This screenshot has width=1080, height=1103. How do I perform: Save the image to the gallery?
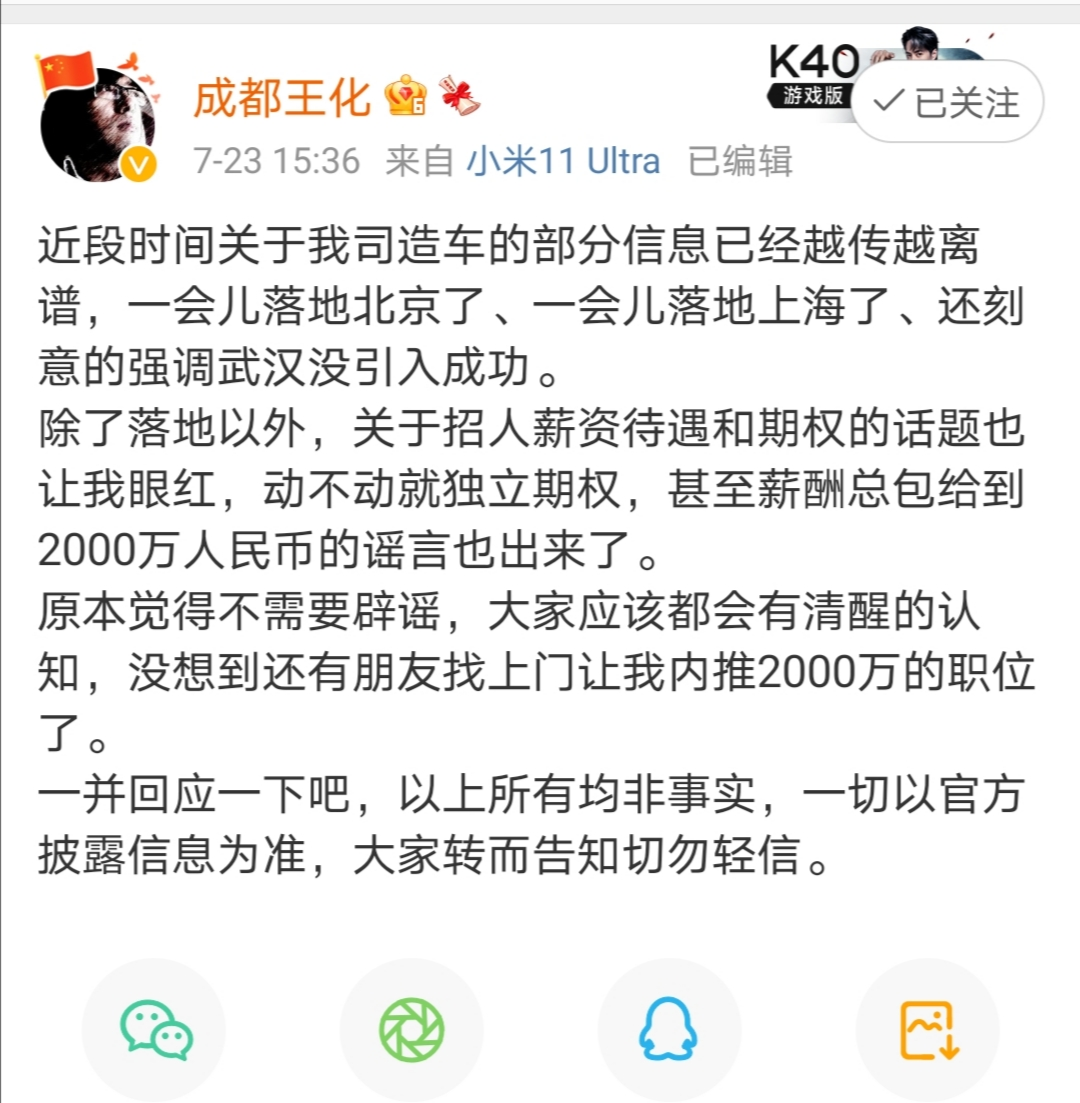[x=927, y=1030]
